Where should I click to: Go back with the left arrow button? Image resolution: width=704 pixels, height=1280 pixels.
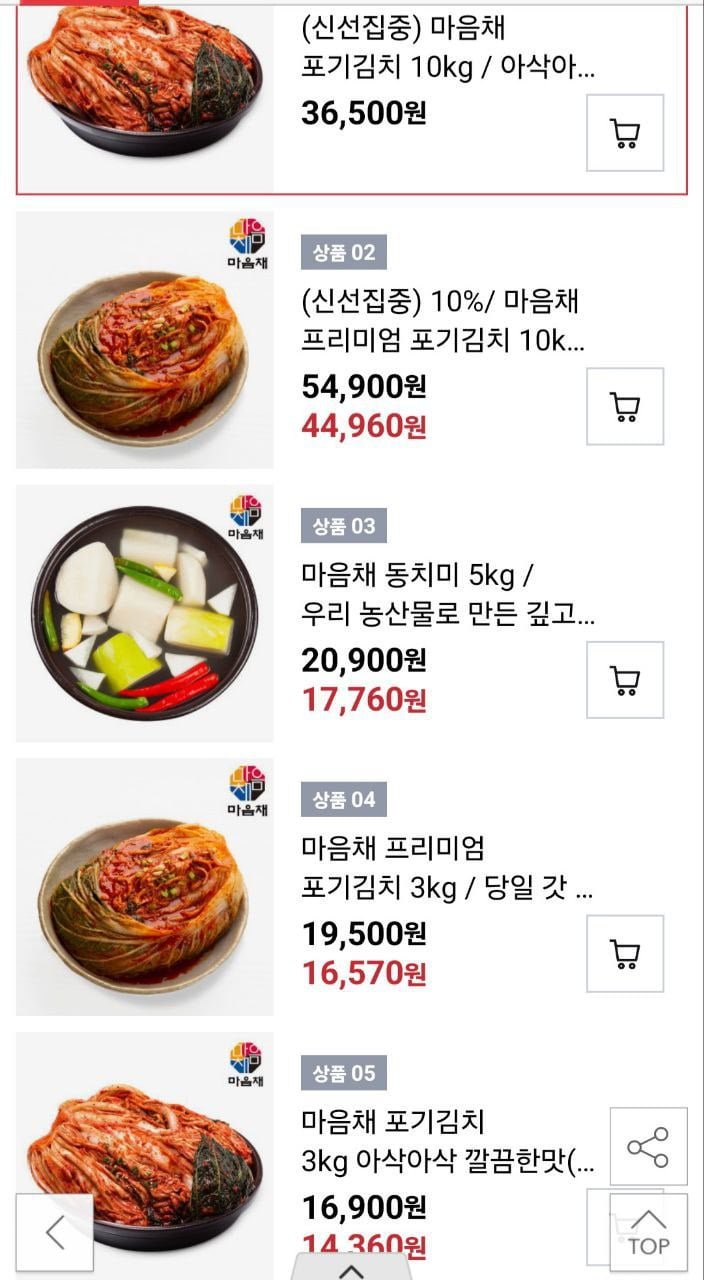[x=55, y=1233]
